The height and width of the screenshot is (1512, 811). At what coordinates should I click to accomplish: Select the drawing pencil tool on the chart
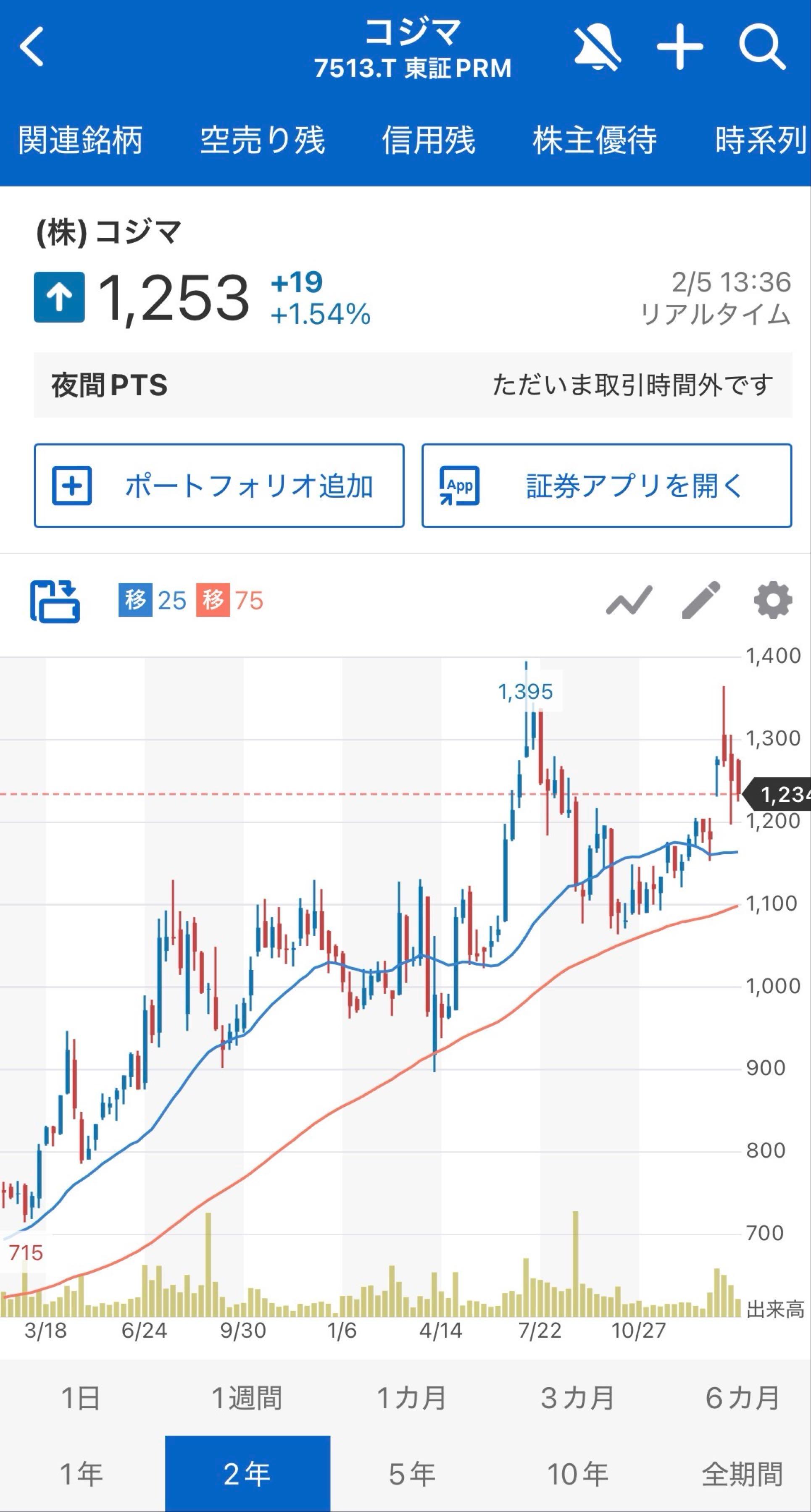click(x=702, y=600)
